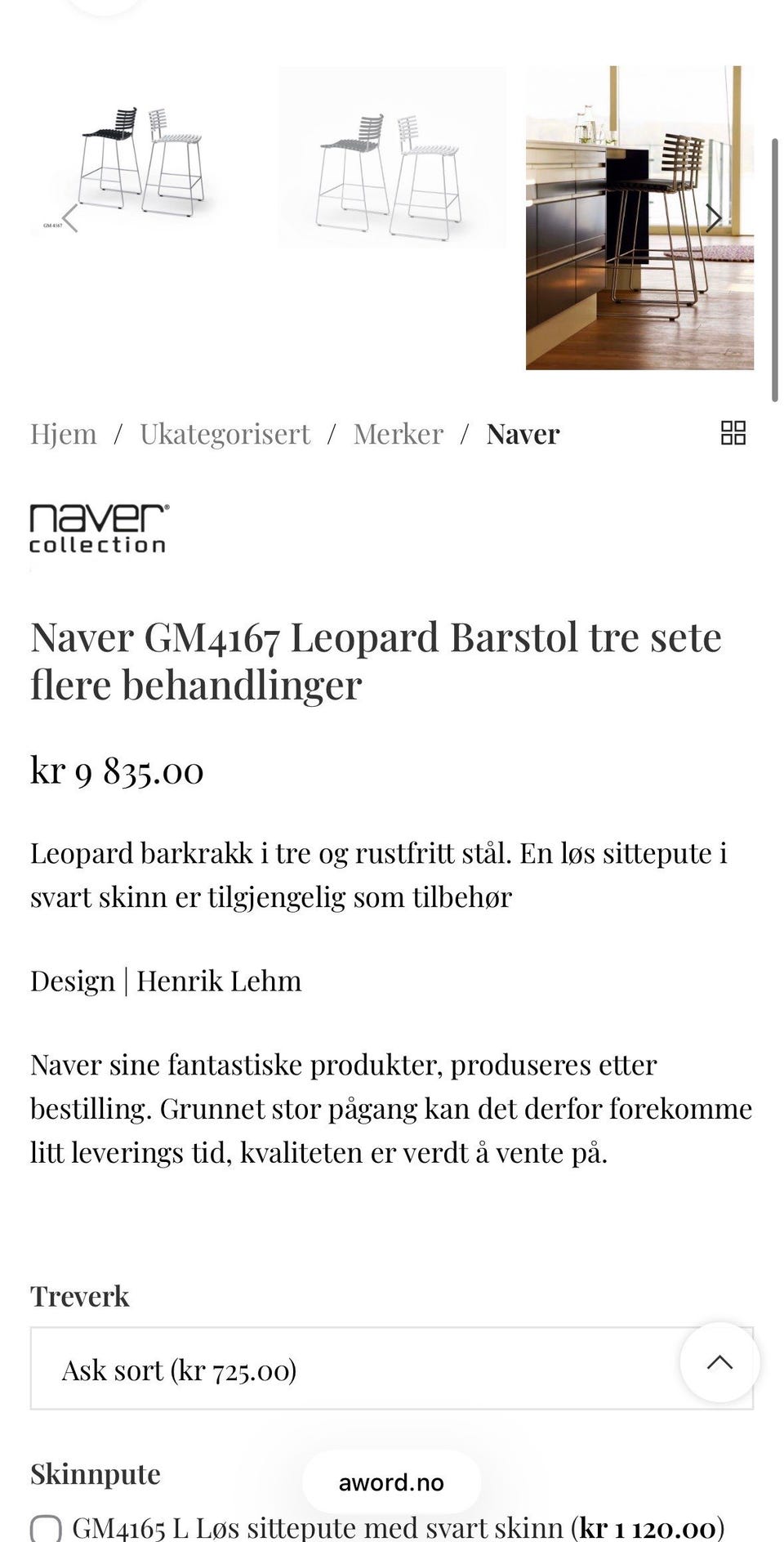Image resolution: width=784 pixels, height=1542 pixels.
Task: Tap the aword.no badge
Action: (391, 1482)
